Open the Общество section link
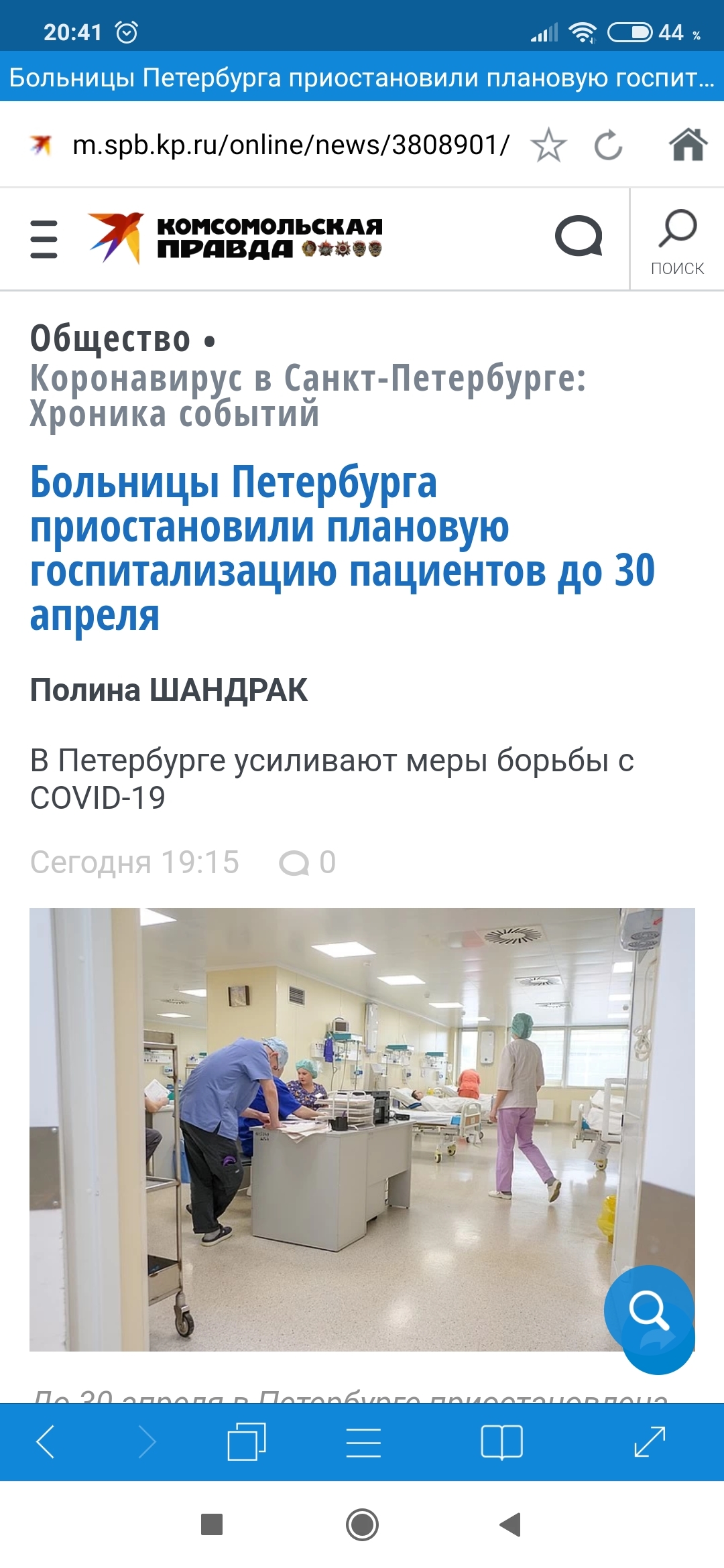724x1568 pixels. click(110, 338)
